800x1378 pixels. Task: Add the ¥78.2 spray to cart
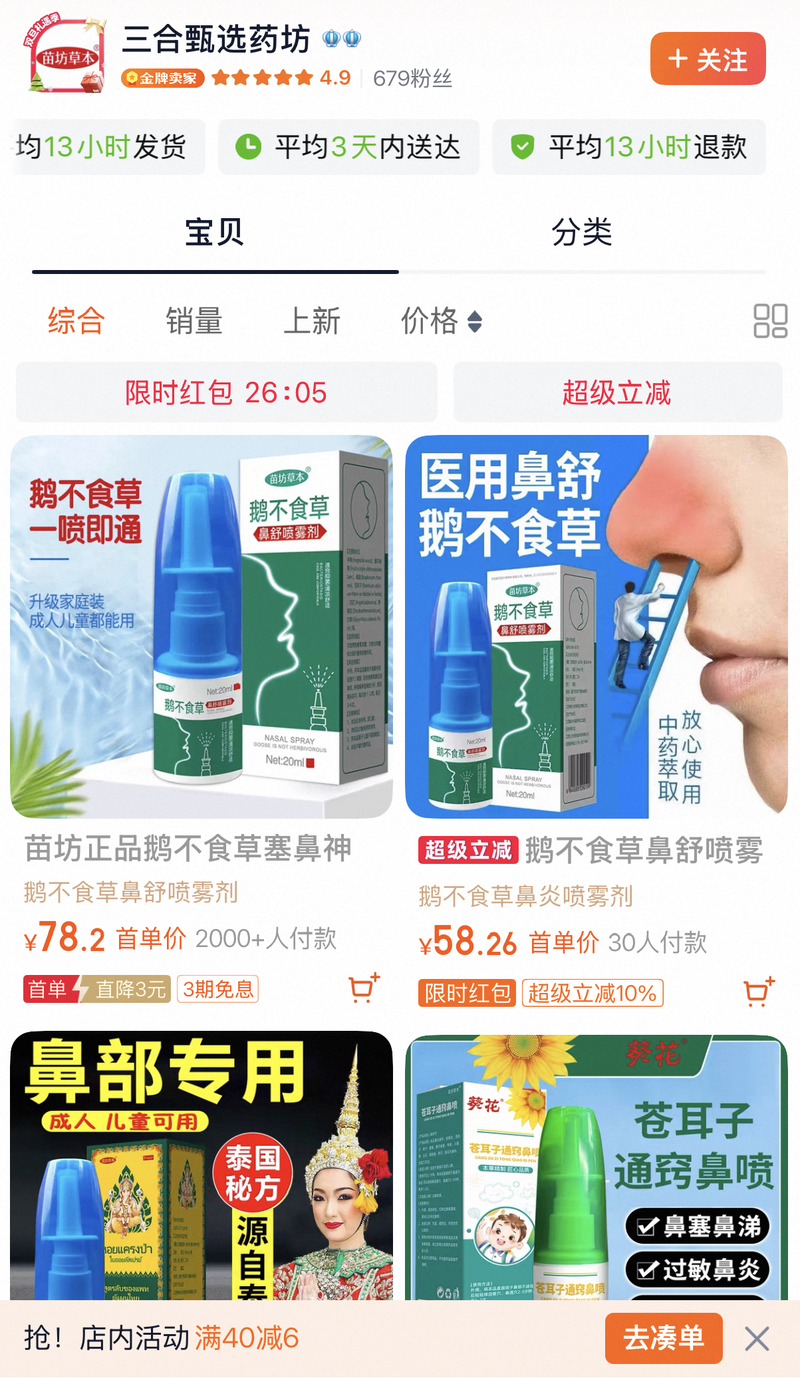pos(363,989)
